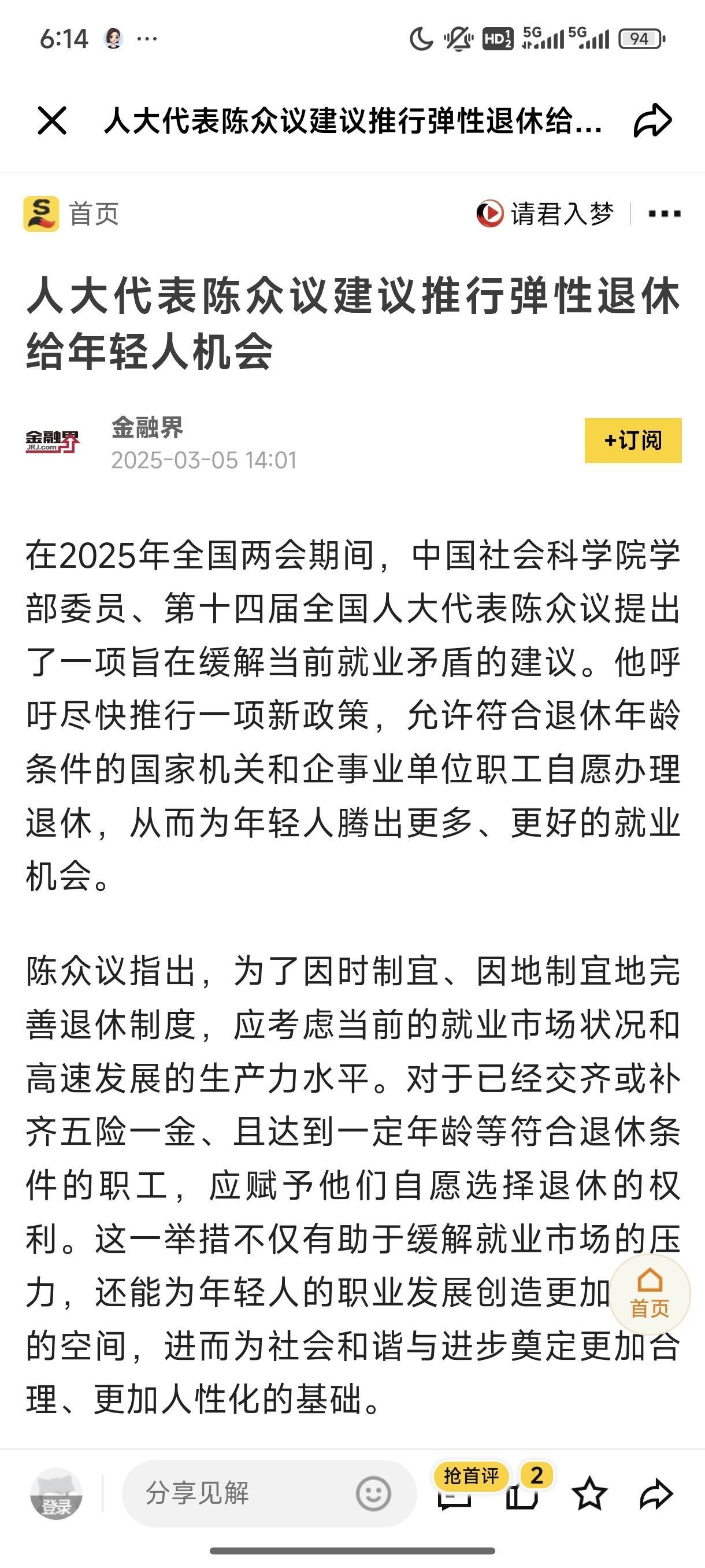Screen dimensions: 705x1568
Task: Like the article with thumbs-up icon
Action: 522,1494
